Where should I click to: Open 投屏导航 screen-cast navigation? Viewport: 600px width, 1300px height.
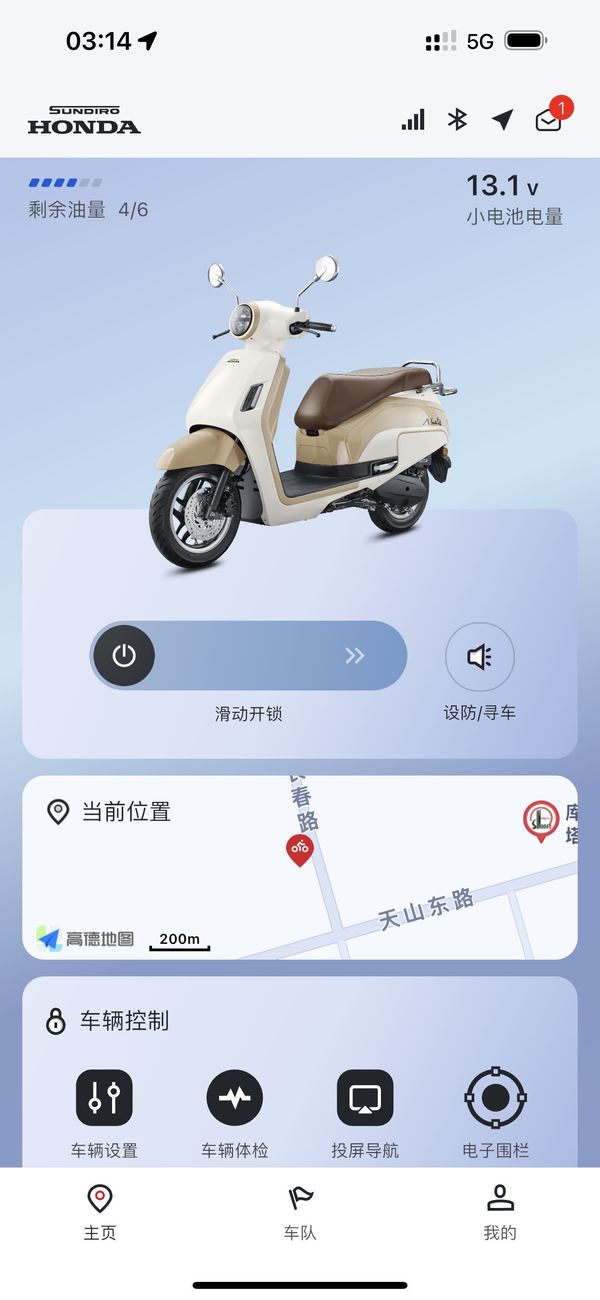(365, 1098)
